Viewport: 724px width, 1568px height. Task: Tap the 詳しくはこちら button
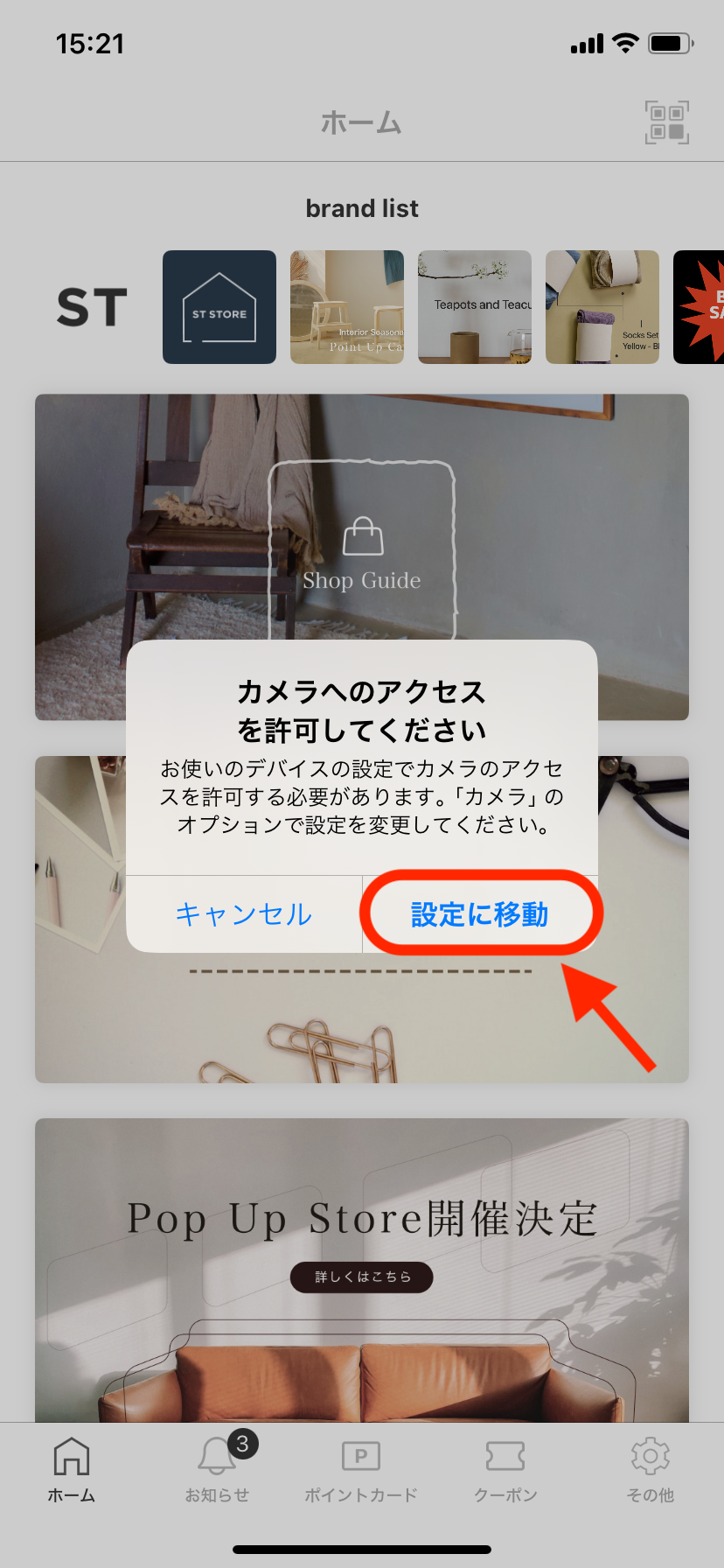click(x=362, y=1277)
